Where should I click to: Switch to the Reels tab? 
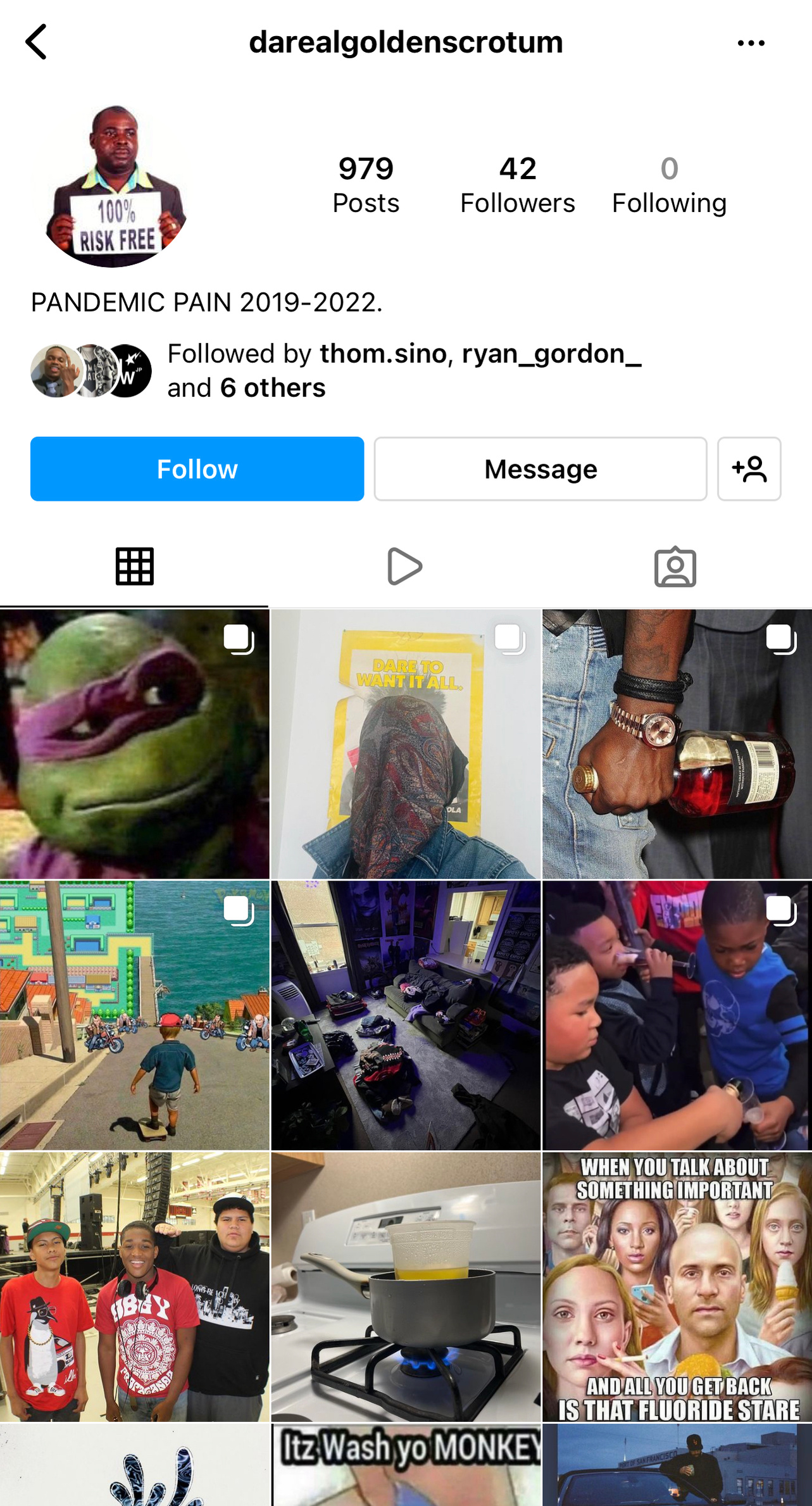click(x=405, y=566)
